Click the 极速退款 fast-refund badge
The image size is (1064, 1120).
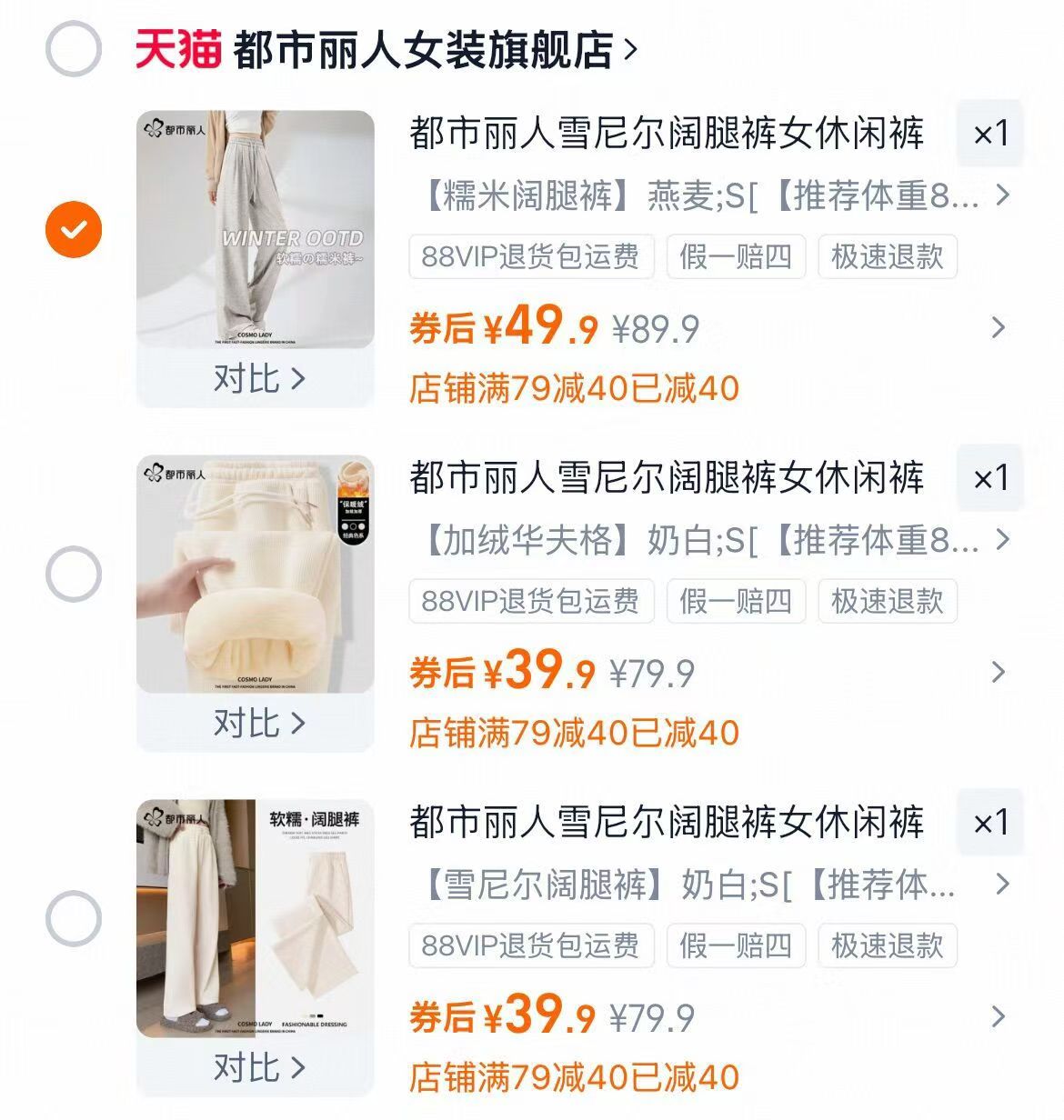[887, 257]
